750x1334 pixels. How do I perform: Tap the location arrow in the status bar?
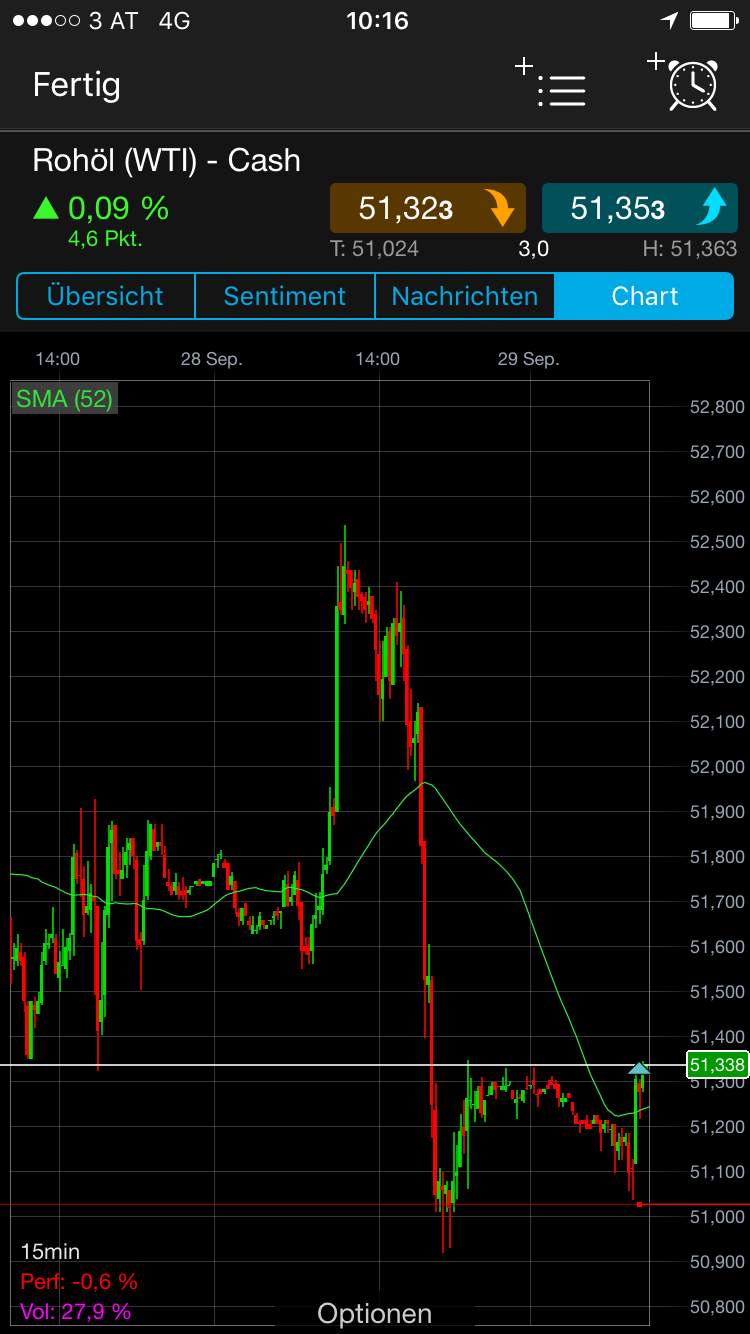[671, 20]
